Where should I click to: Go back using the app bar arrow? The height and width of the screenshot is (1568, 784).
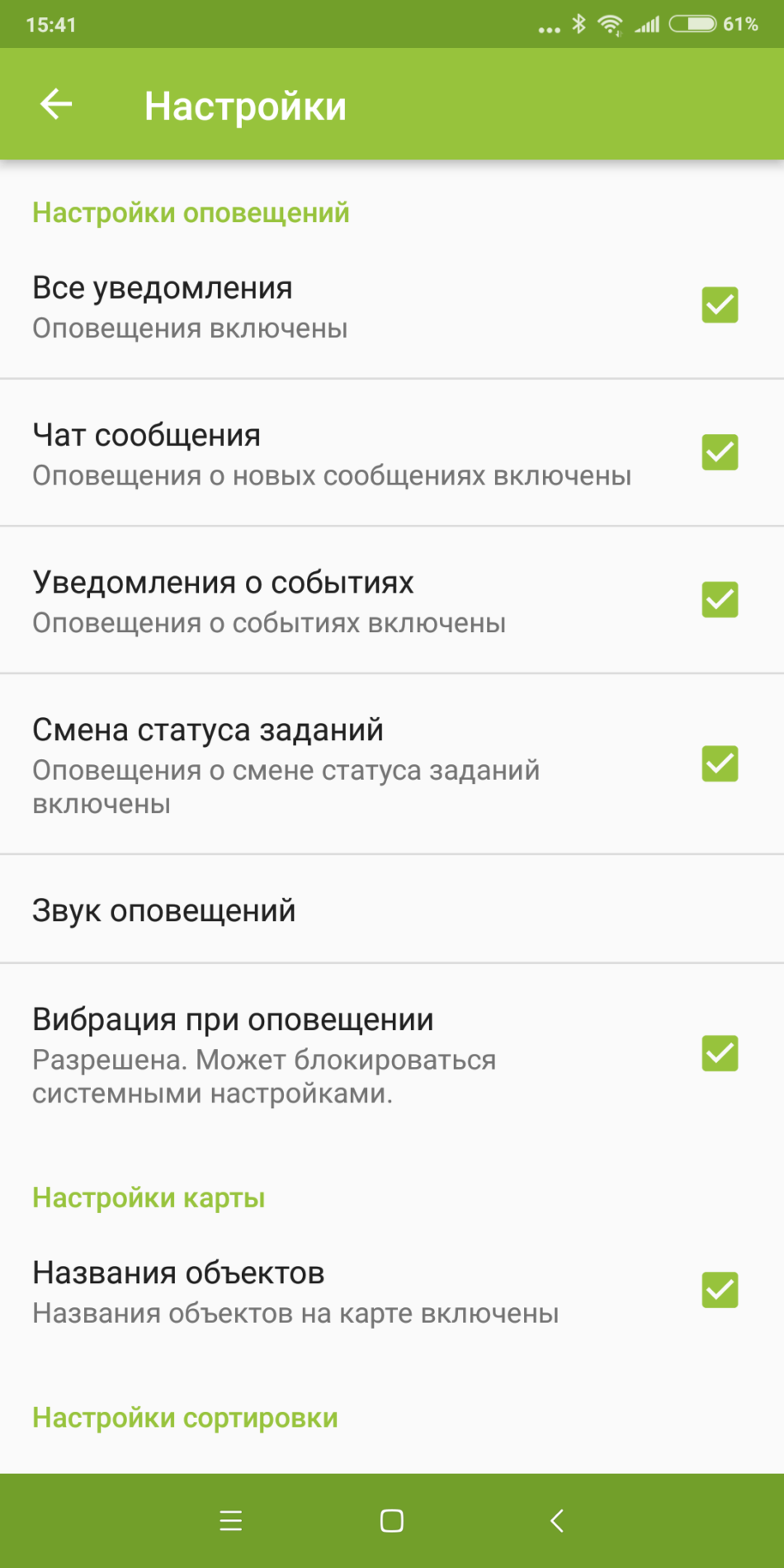point(56,104)
